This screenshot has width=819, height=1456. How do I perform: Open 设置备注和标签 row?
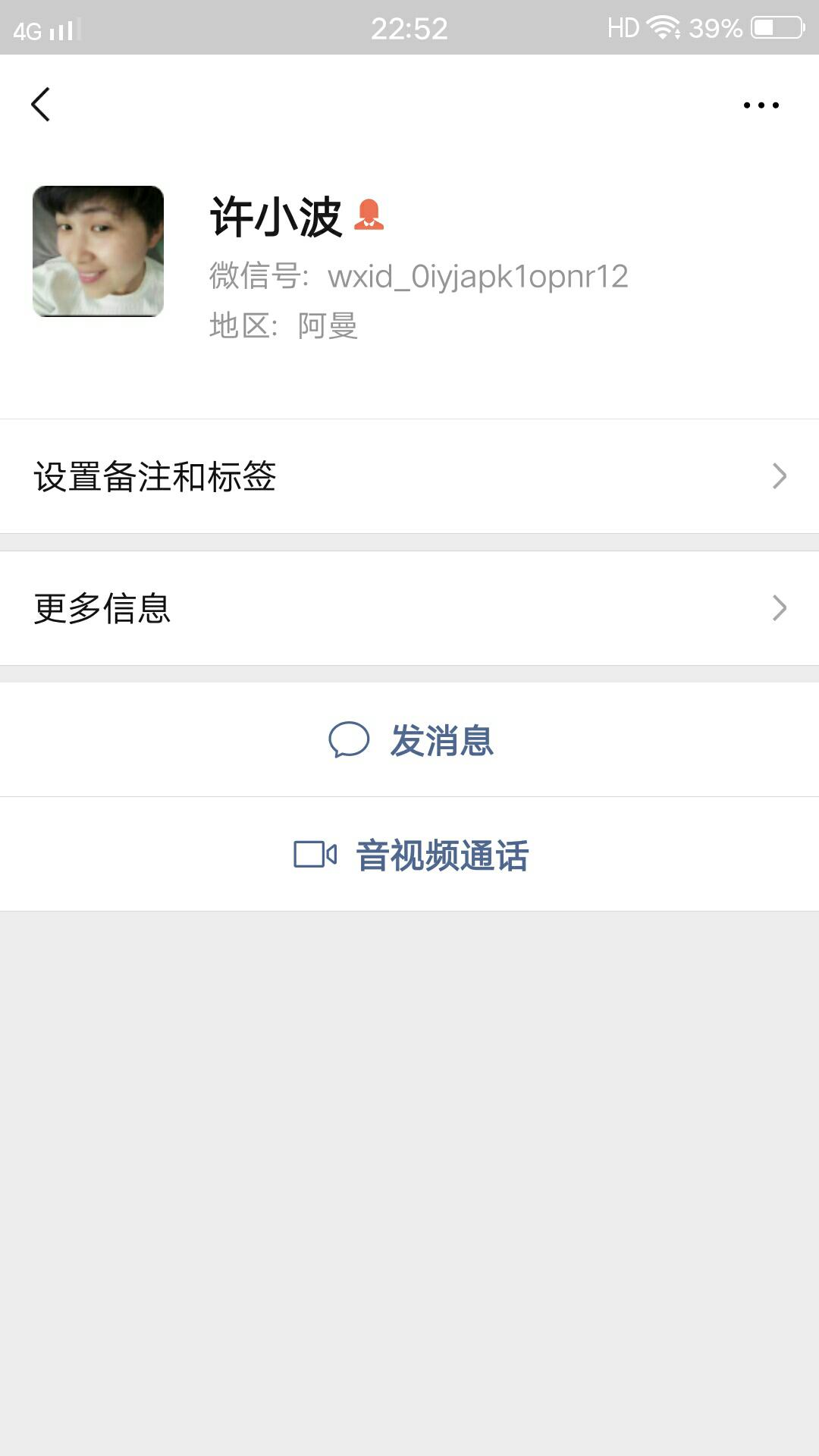point(409,476)
